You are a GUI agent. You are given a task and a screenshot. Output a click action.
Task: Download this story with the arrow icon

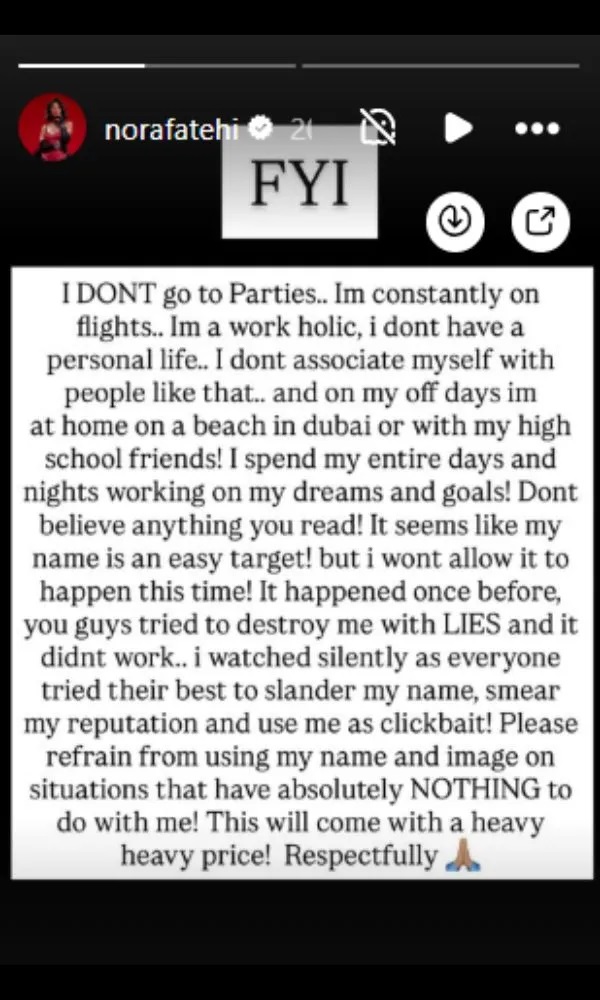tap(455, 221)
